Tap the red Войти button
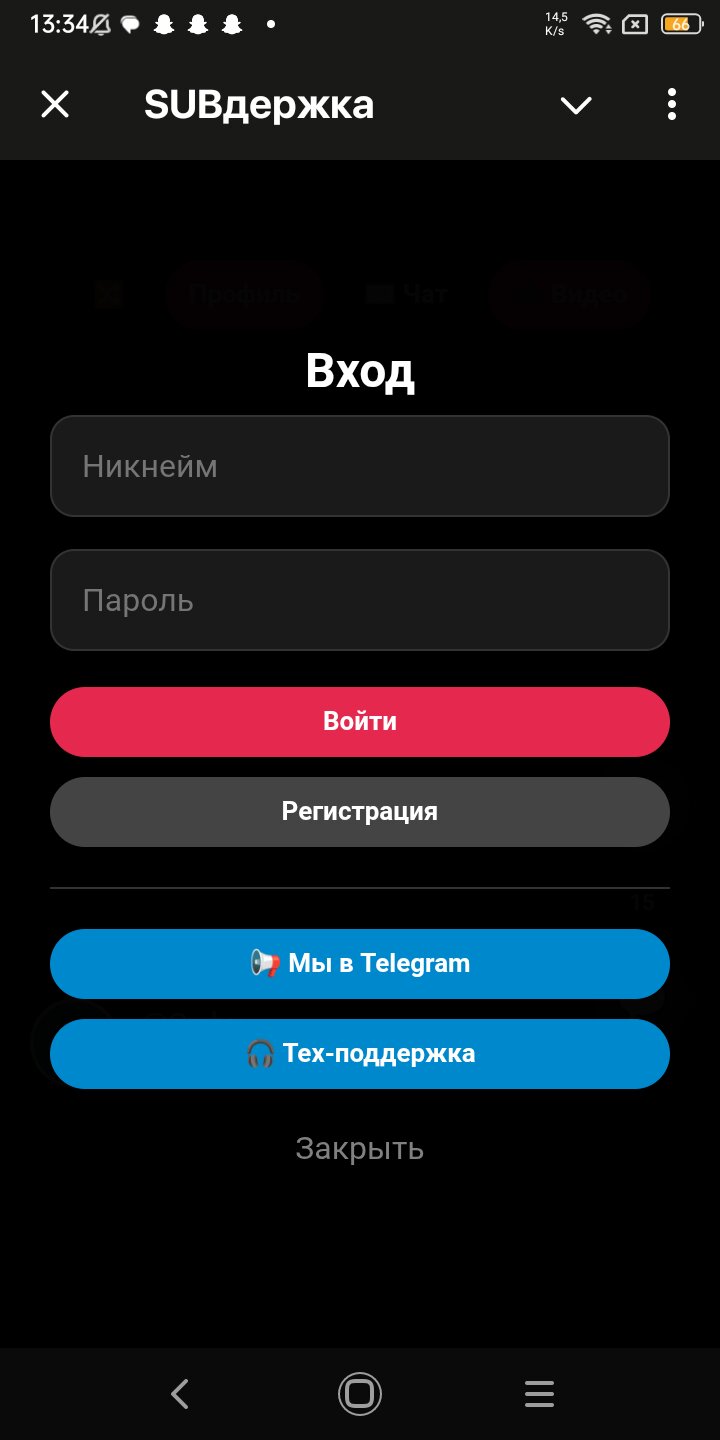The height and width of the screenshot is (1440, 720). [x=360, y=721]
